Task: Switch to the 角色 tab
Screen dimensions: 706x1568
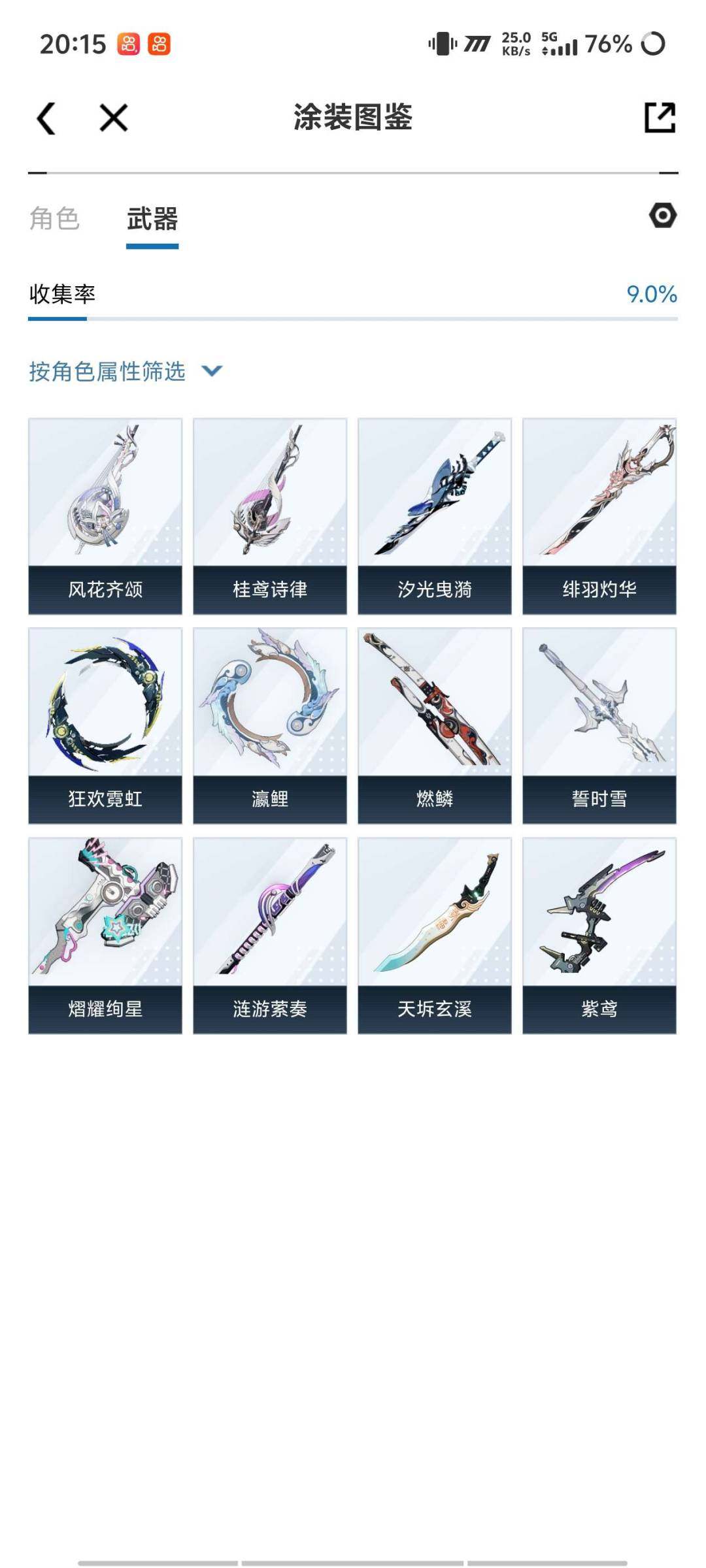Action: (54, 219)
